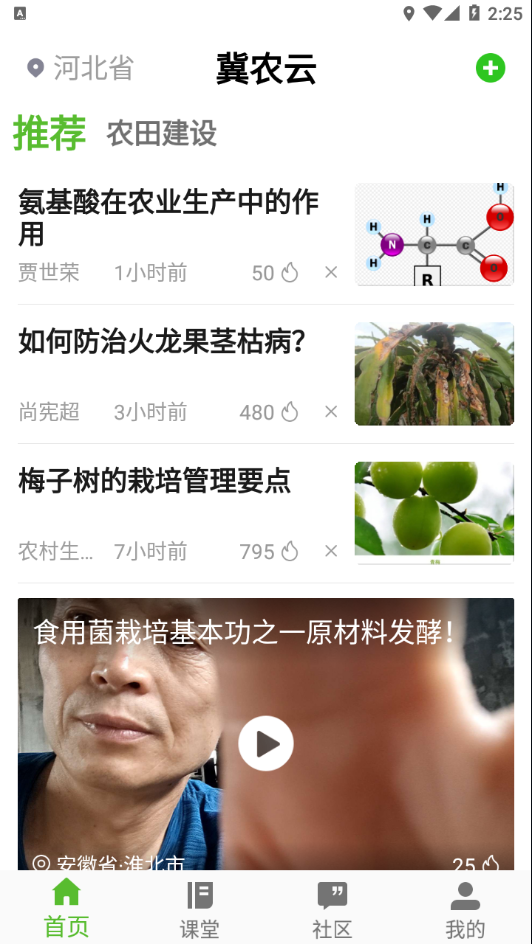Dismiss the 梅子树 article
The image size is (532, 944).
(x=331, y=551)
